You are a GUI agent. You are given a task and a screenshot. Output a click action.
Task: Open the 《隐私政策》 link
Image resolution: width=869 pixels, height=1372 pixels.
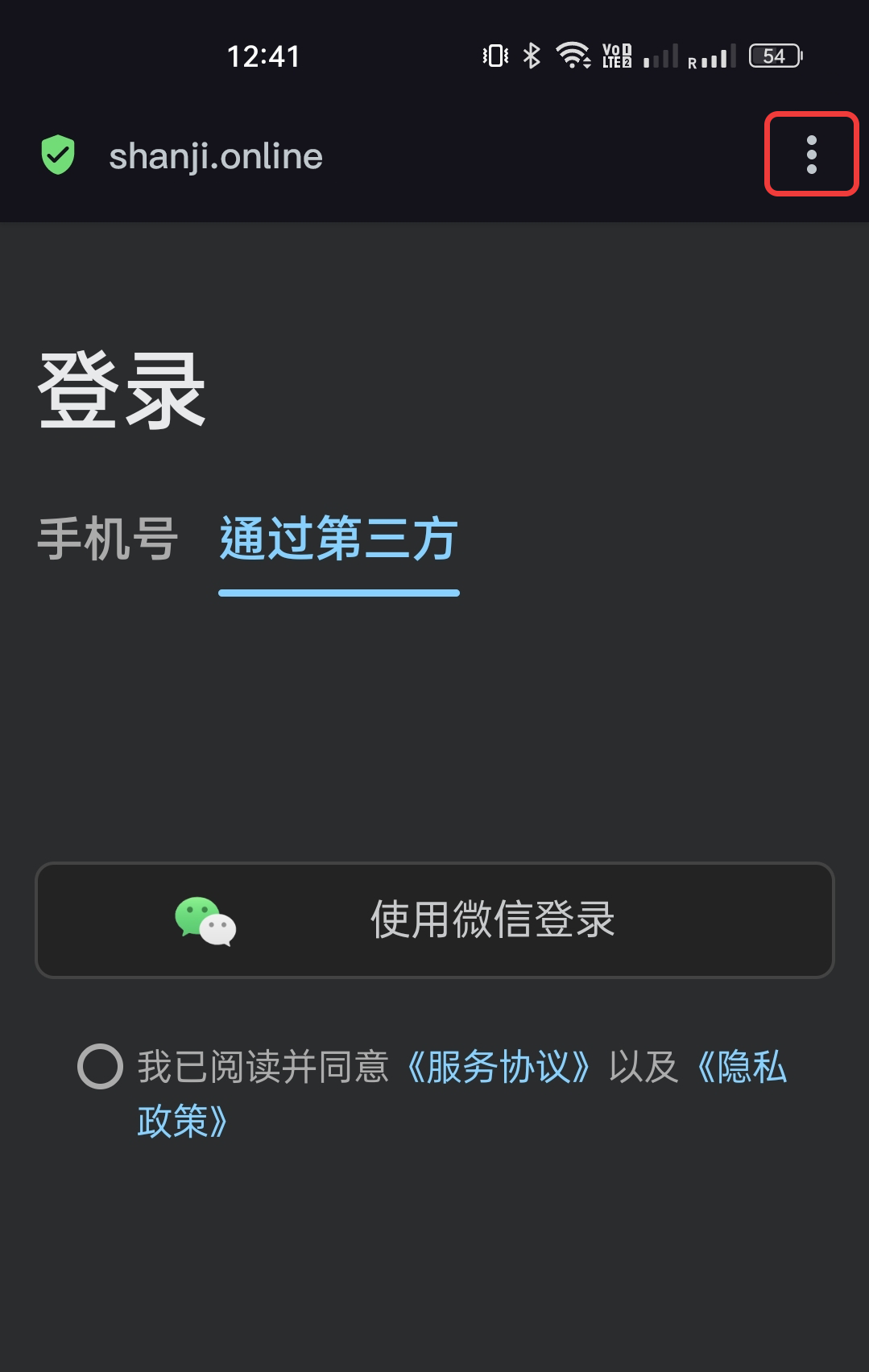point(741,1067)
